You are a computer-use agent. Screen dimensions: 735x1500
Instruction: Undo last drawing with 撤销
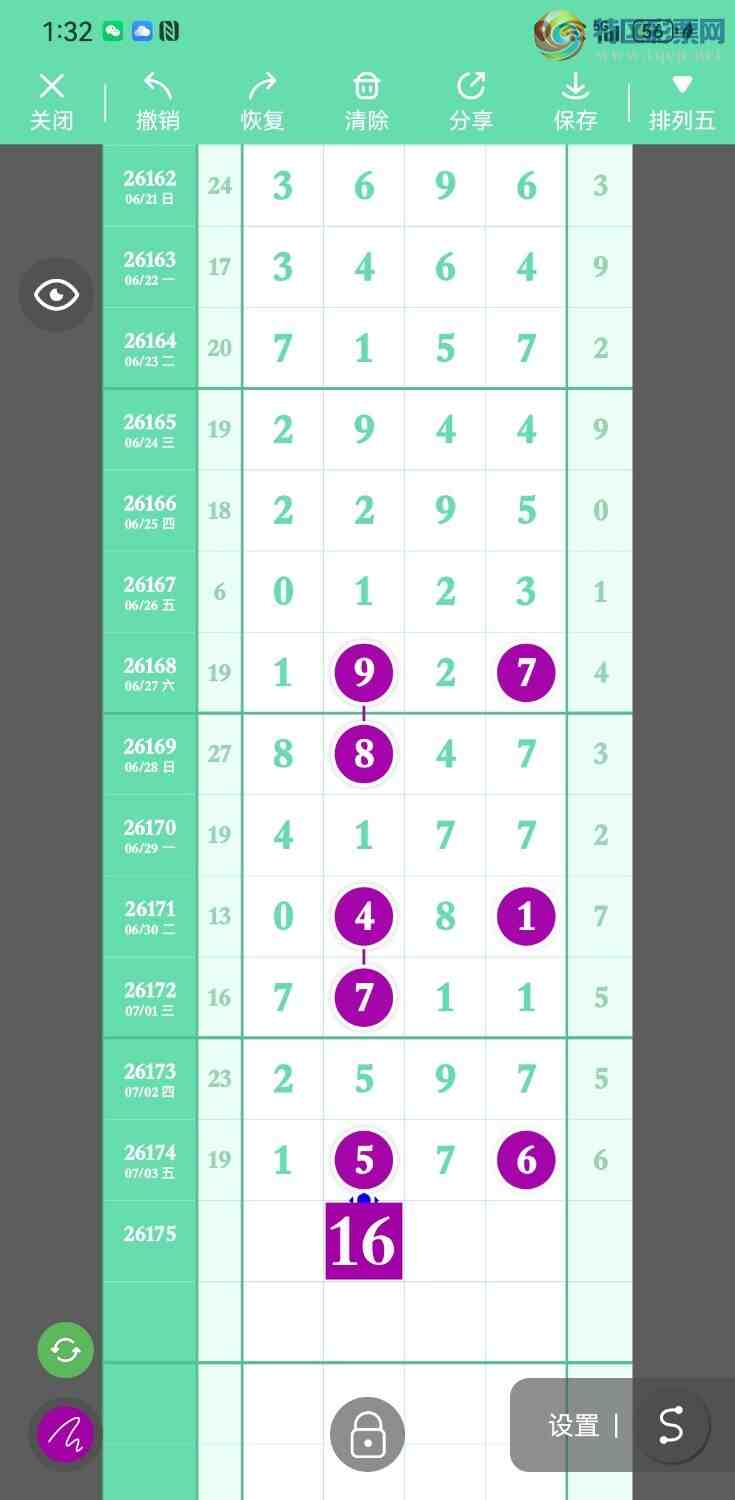157,102
